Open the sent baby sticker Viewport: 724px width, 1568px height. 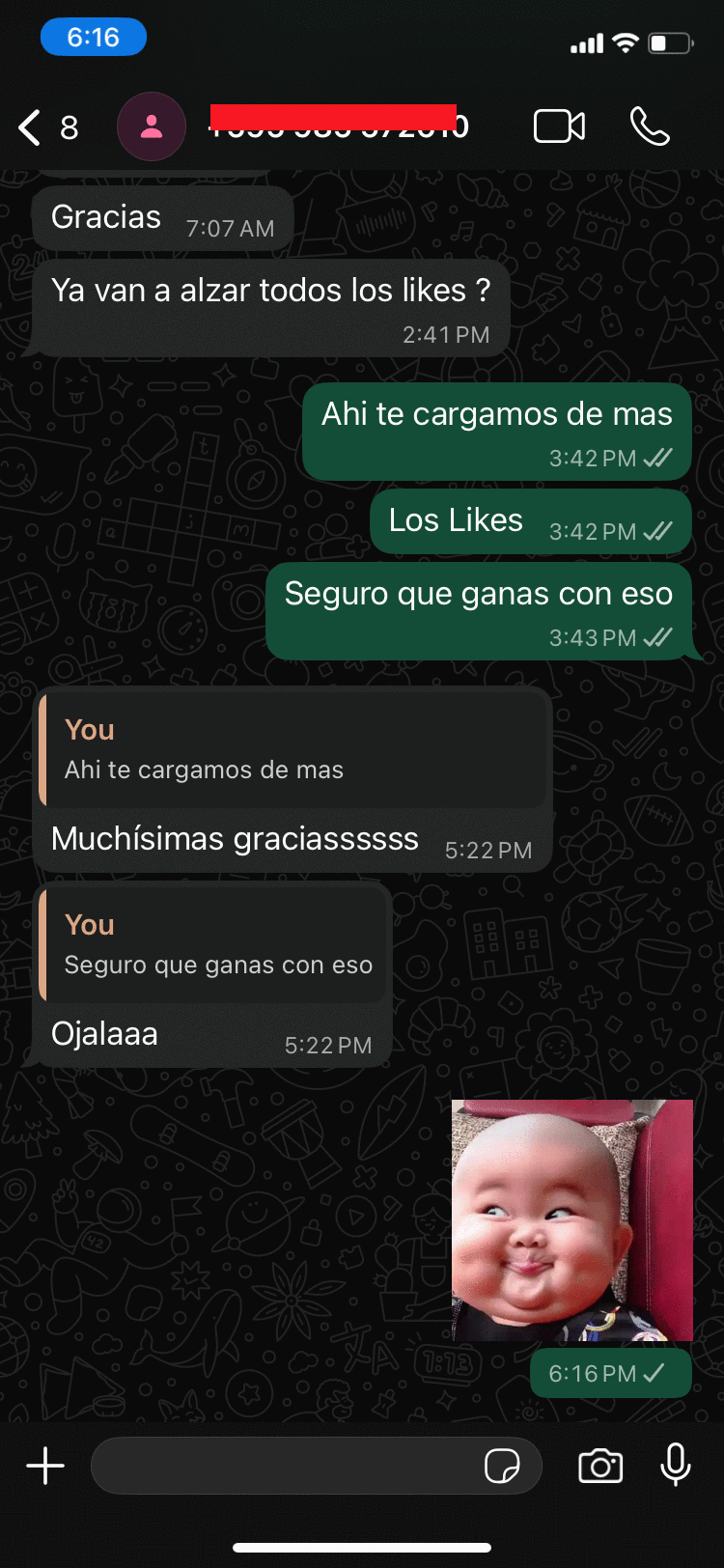click(572, 1220)
